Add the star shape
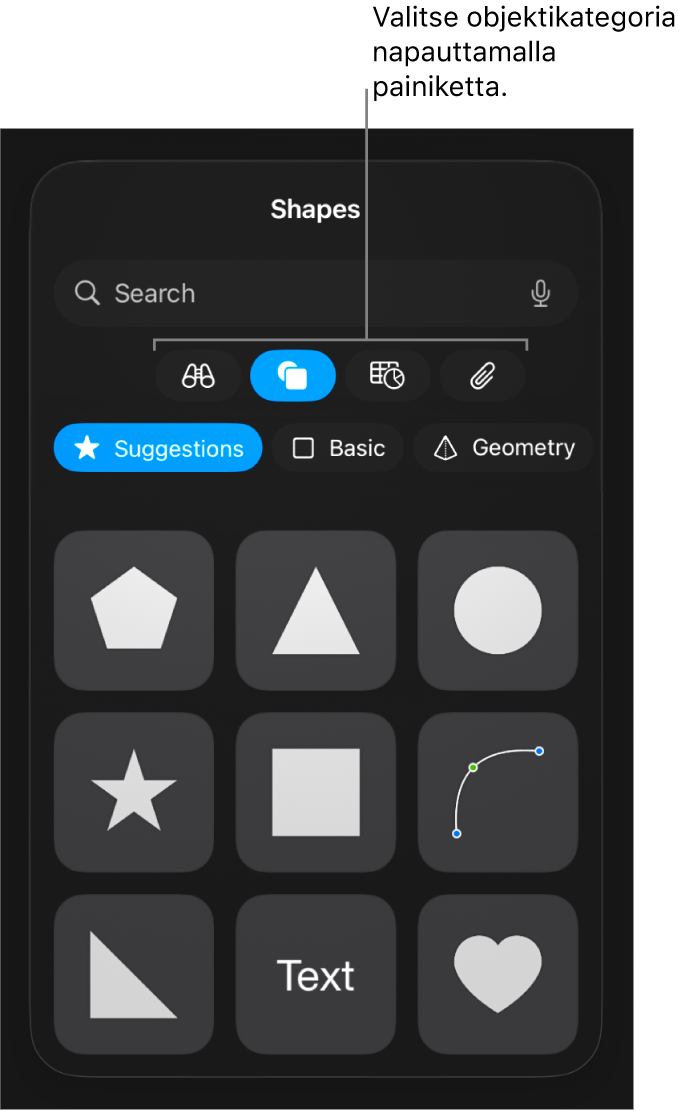Image resolution: width=686 pixels, height=1111 pixels. tap(134, 792)
